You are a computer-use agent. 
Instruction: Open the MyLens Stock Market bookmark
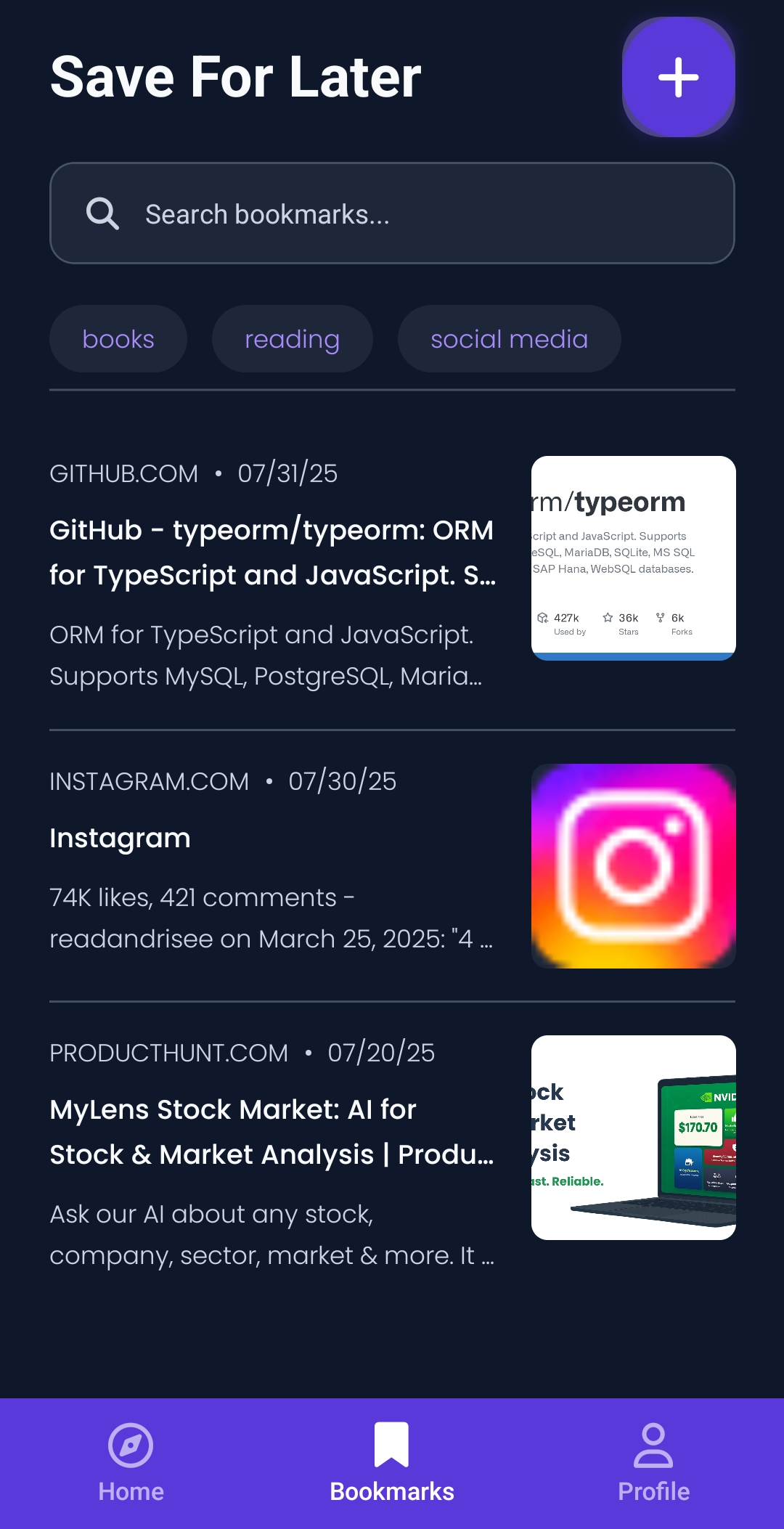(272, 1132)
